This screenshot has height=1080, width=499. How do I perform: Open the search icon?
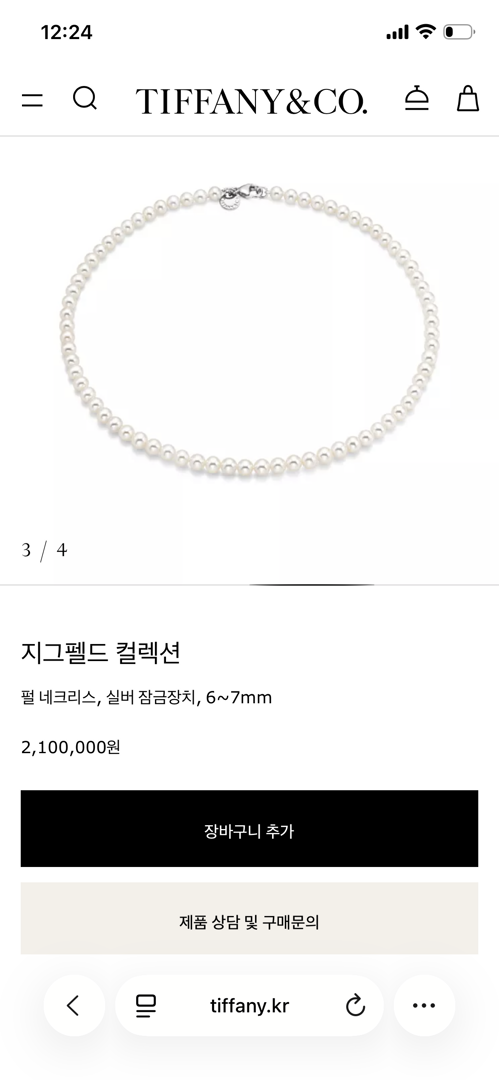[x=85, y=99]
